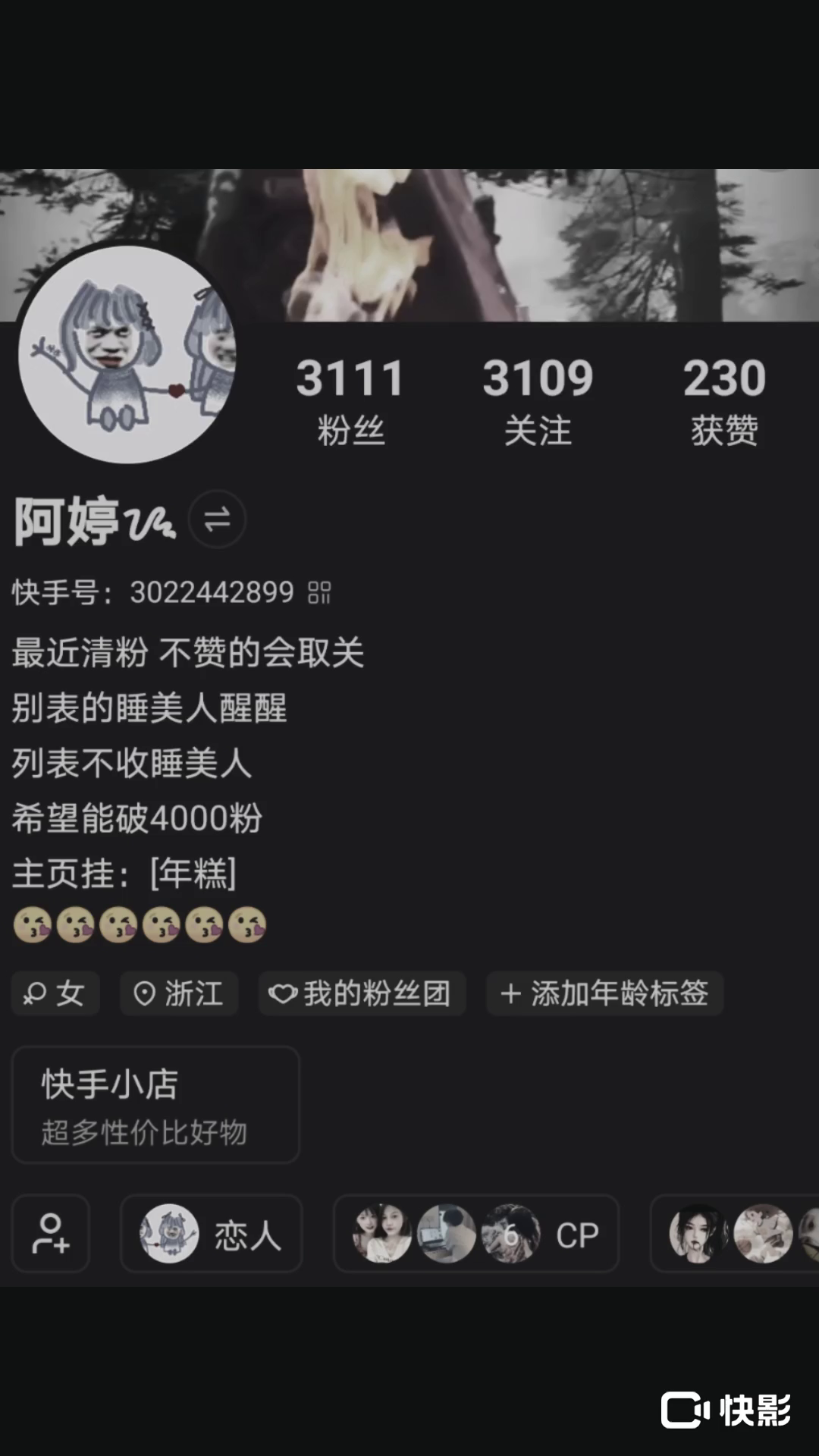Open the profile avatar picture
The height and width of the screenshot is (1456, 819).
[x=127, y=354]
